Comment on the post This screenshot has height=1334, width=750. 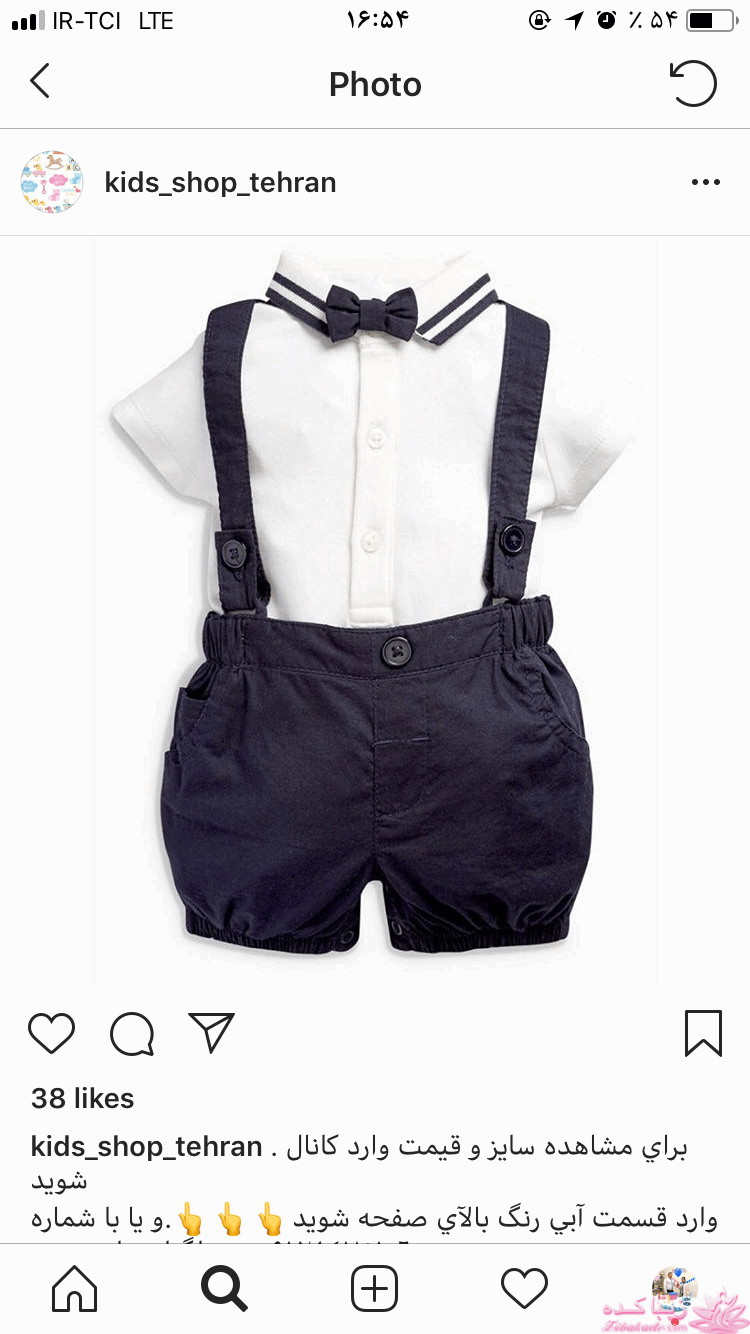coord(132,1033)
